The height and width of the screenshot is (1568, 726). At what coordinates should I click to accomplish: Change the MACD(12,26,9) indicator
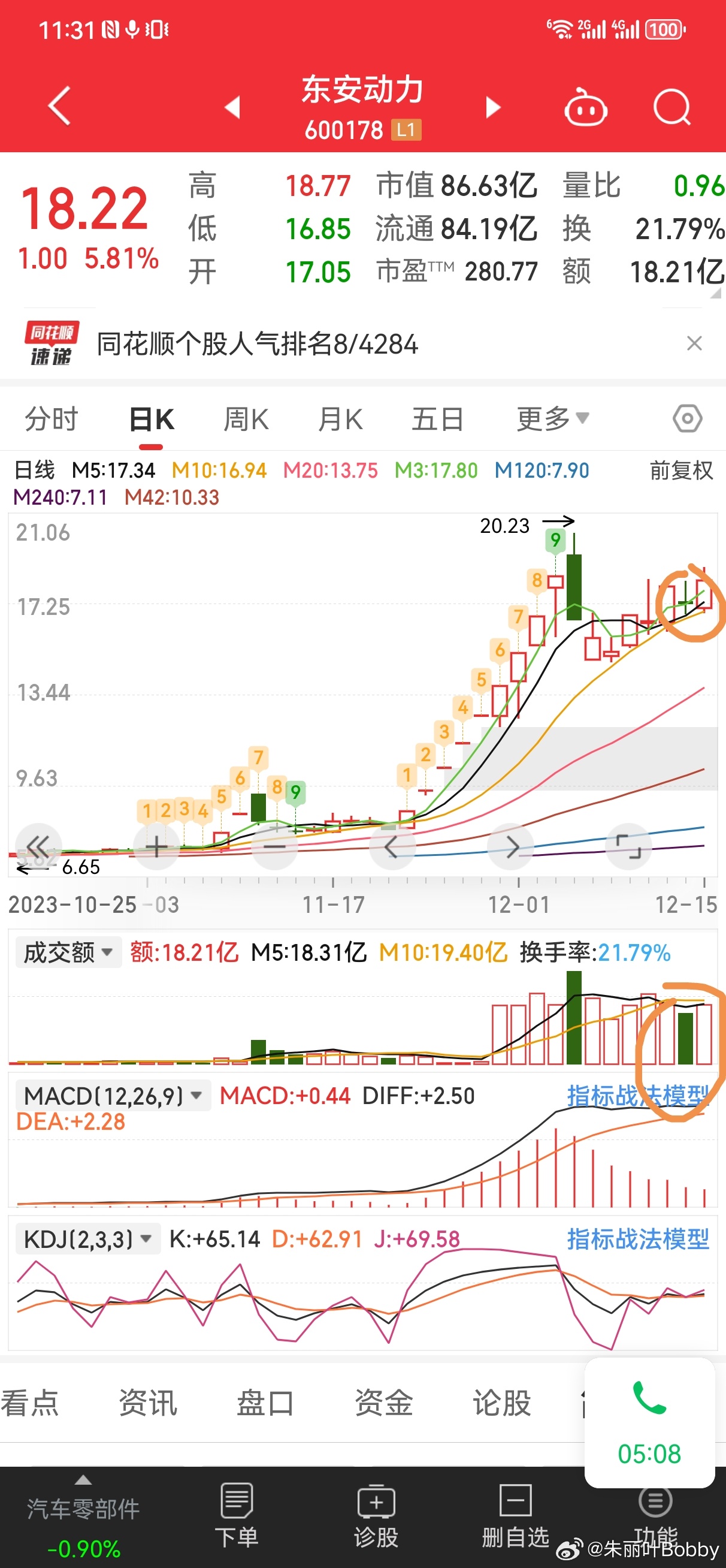click(113, 1096)
